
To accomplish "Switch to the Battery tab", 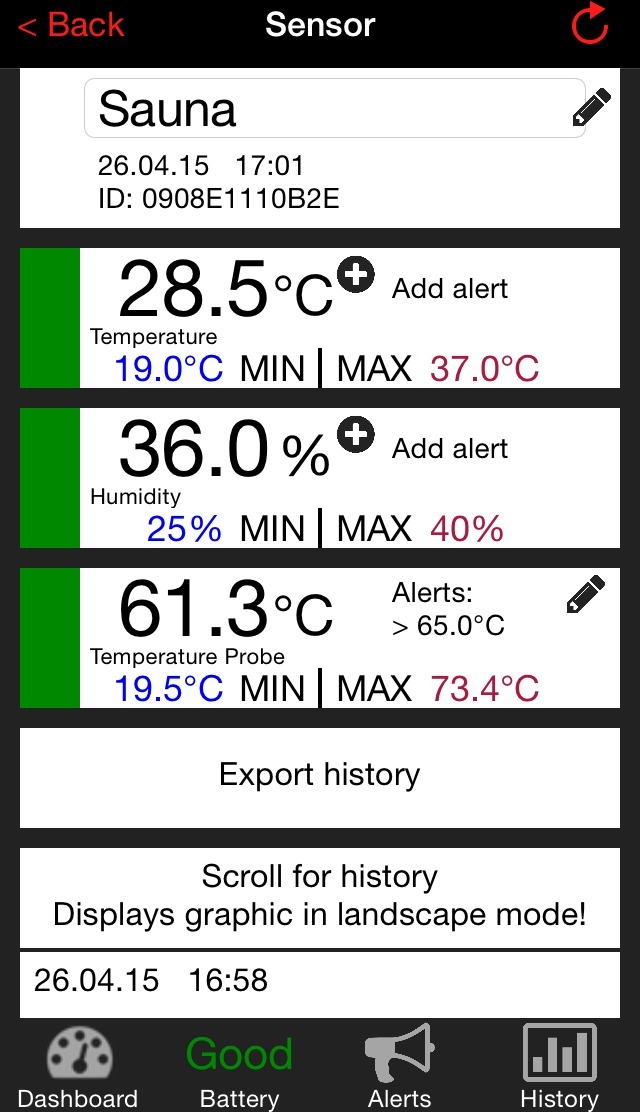I will (239, 1066).
